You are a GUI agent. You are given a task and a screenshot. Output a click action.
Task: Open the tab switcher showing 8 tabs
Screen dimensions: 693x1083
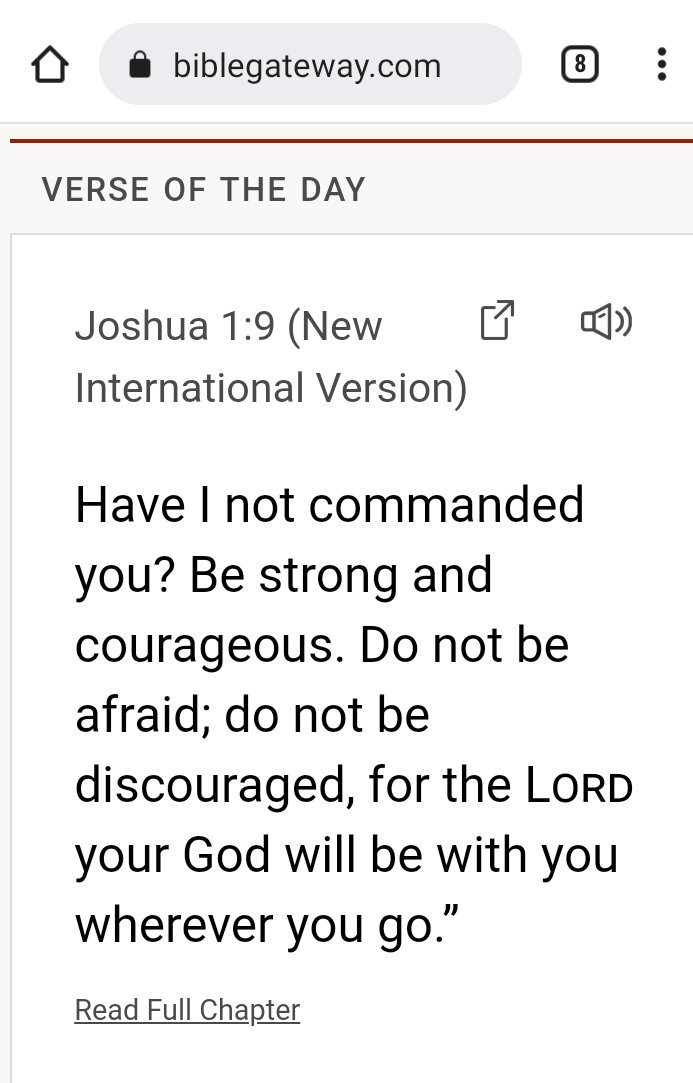(580, 66)
